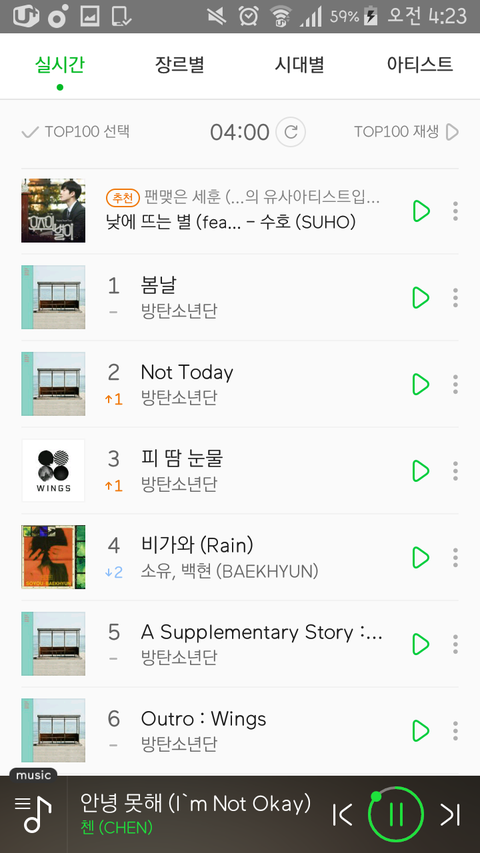Tap TOP100 선택 to select all
This screenshot has height=853, width=480.
(x=75, y=132)
